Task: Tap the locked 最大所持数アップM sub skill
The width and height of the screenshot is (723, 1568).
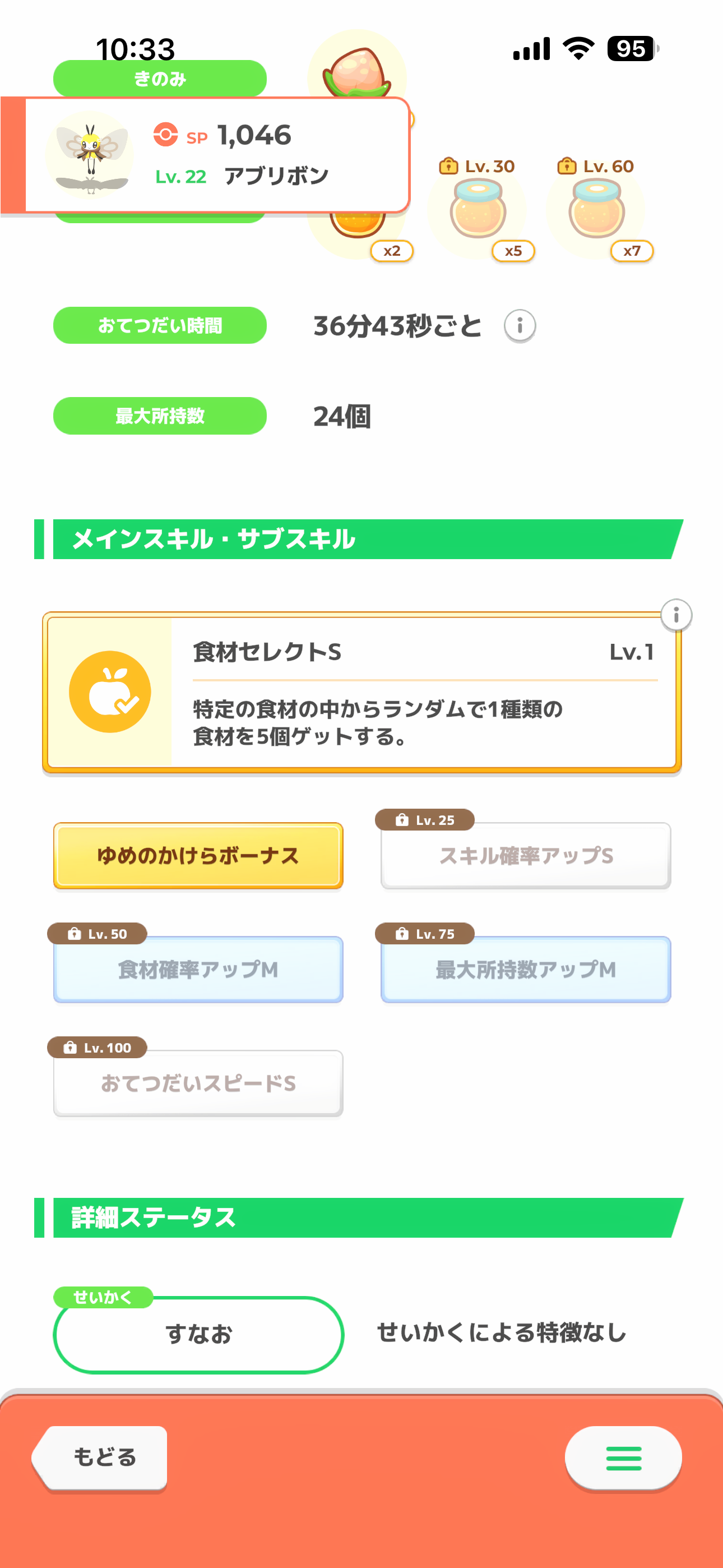Action: [526, 969]
